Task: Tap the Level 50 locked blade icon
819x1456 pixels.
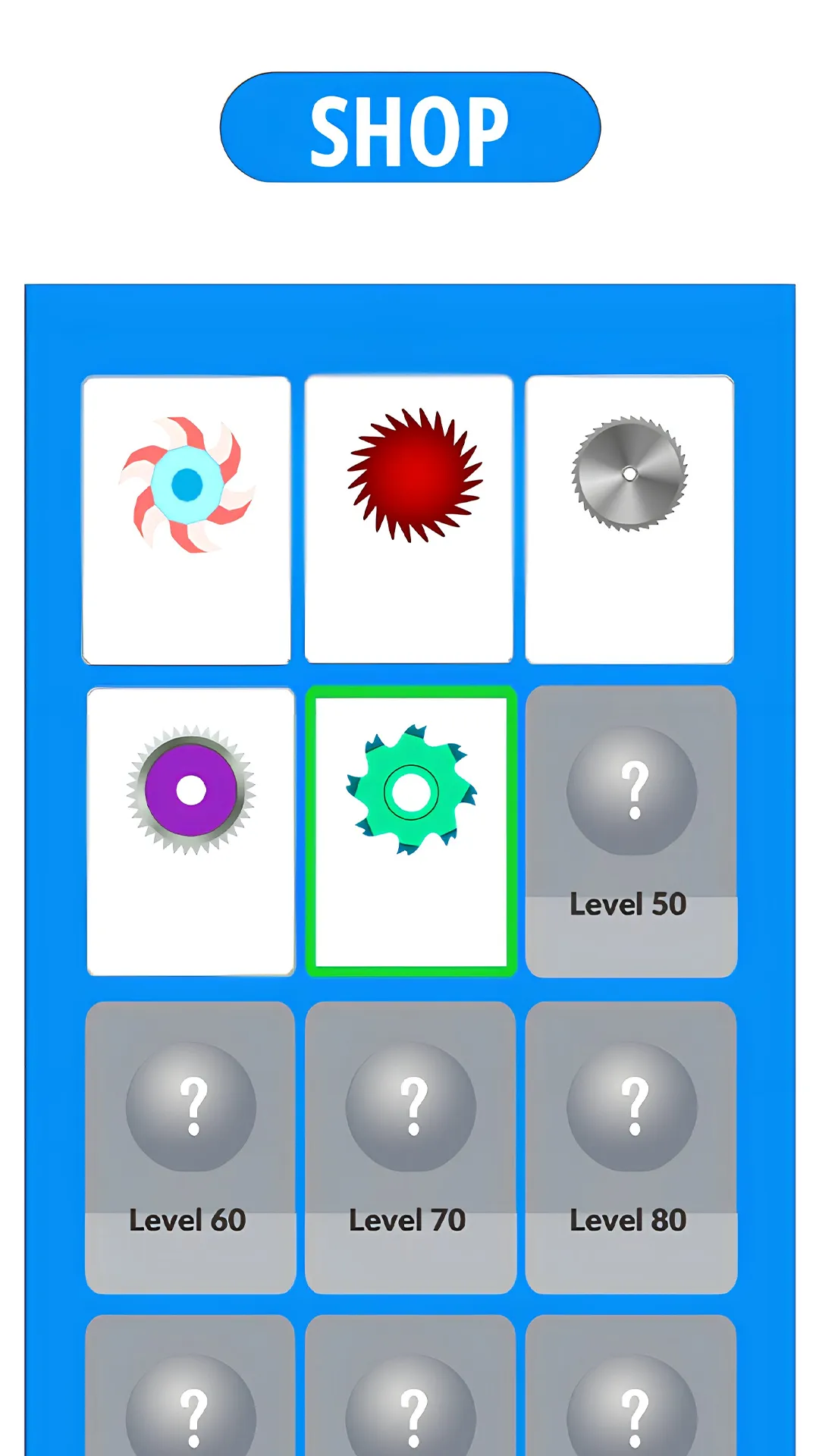Action: click(x=633, y=792)
